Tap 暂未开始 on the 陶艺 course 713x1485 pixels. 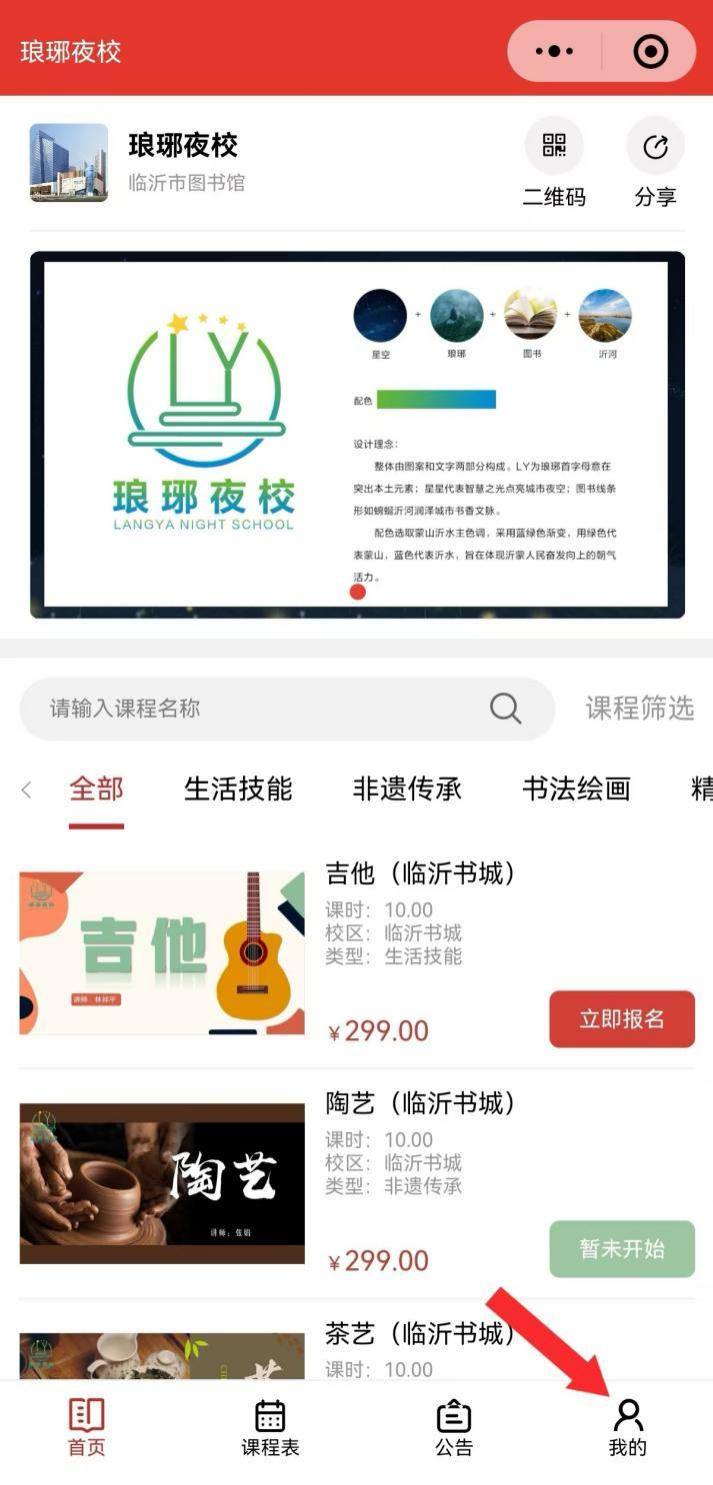(x=622, y=1249)
